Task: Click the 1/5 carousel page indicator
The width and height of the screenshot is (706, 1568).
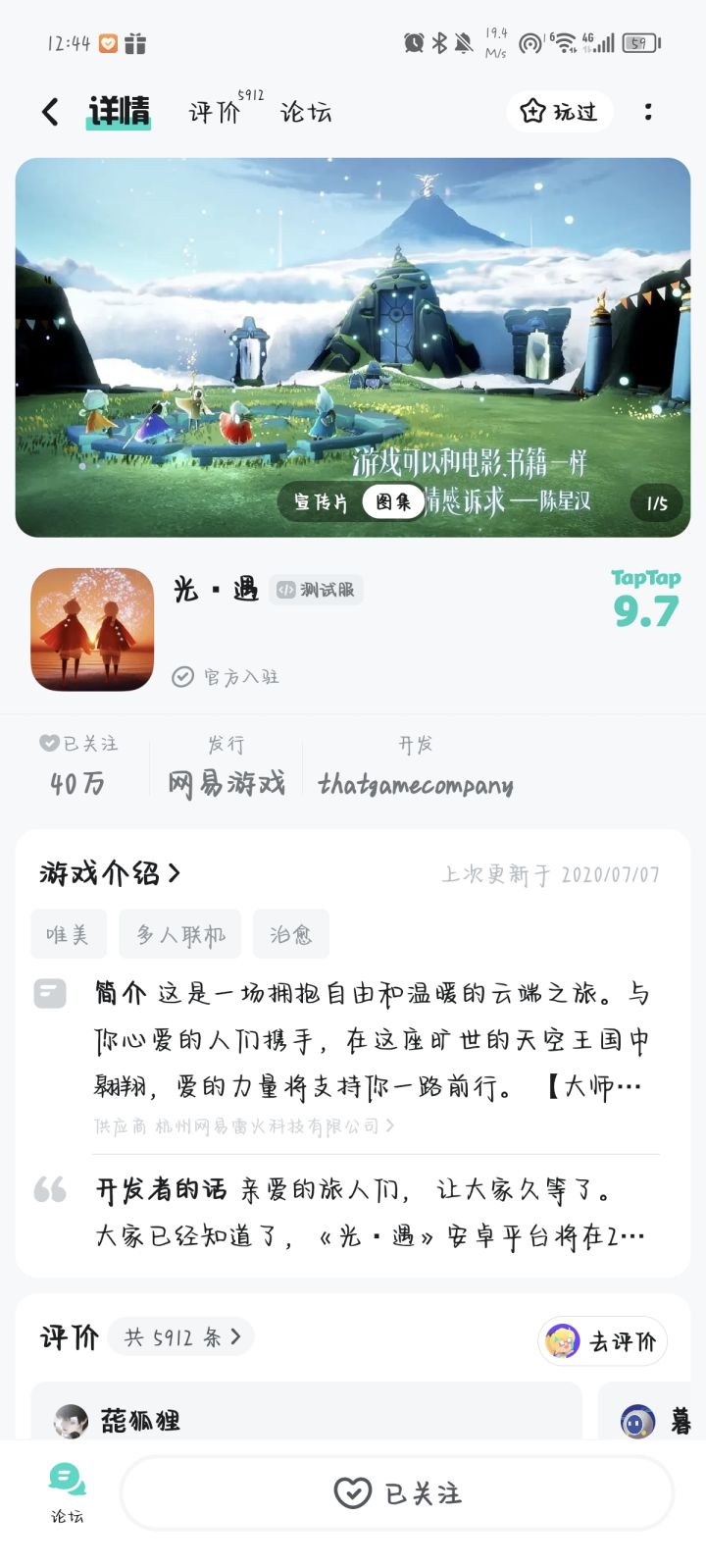Action: point(656,503)
